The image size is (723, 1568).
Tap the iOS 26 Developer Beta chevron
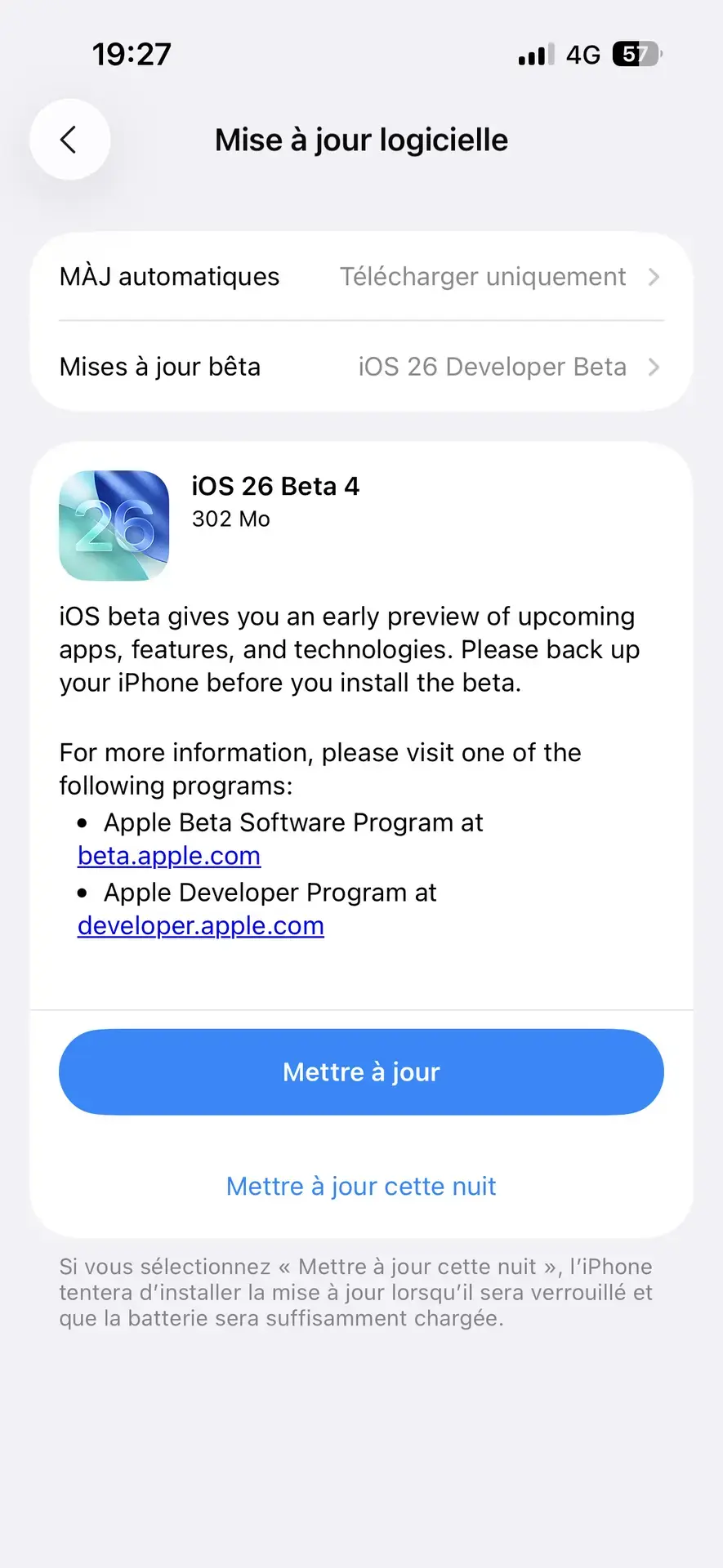tap(654, 367)
